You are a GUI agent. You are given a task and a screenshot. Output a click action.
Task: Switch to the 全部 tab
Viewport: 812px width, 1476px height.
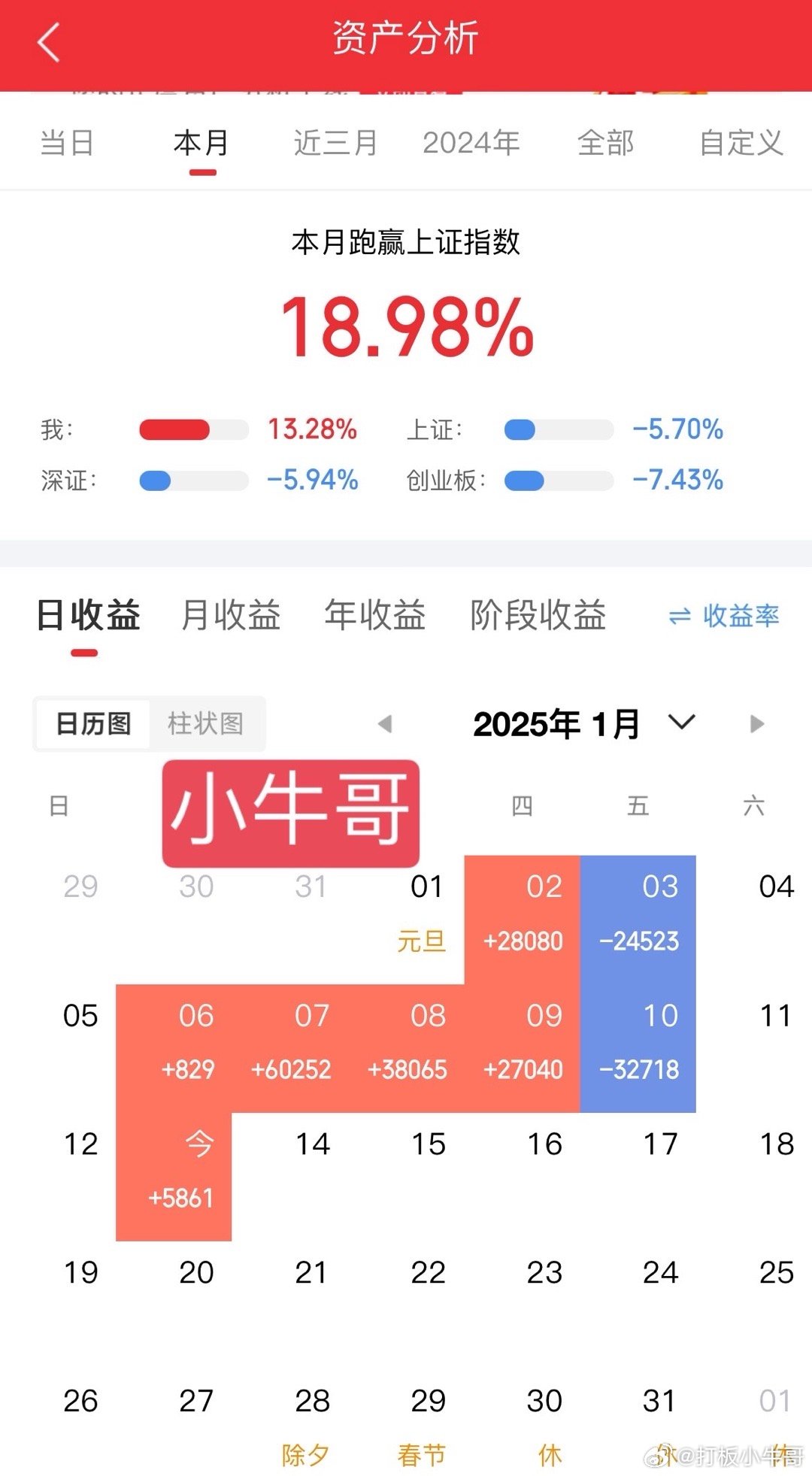tap(605, 143)
